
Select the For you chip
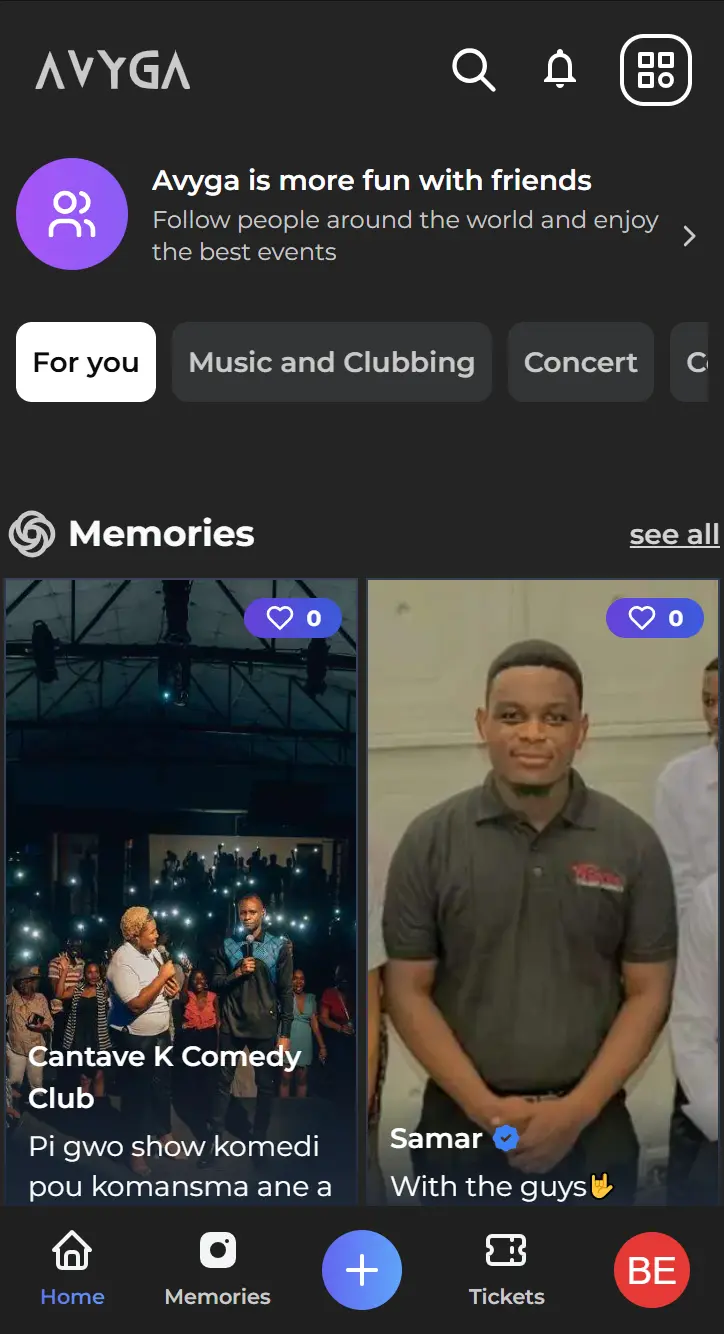pos(86,362)
